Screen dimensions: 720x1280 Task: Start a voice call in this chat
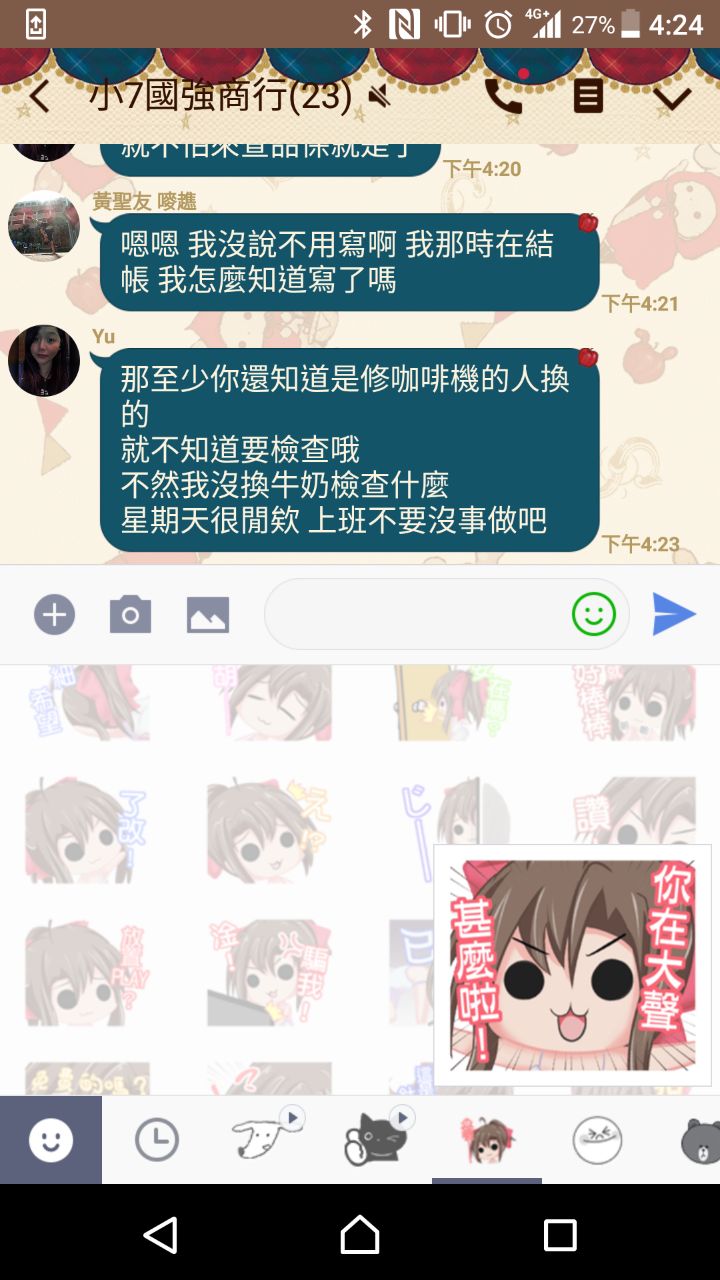(x=504, y=96)
